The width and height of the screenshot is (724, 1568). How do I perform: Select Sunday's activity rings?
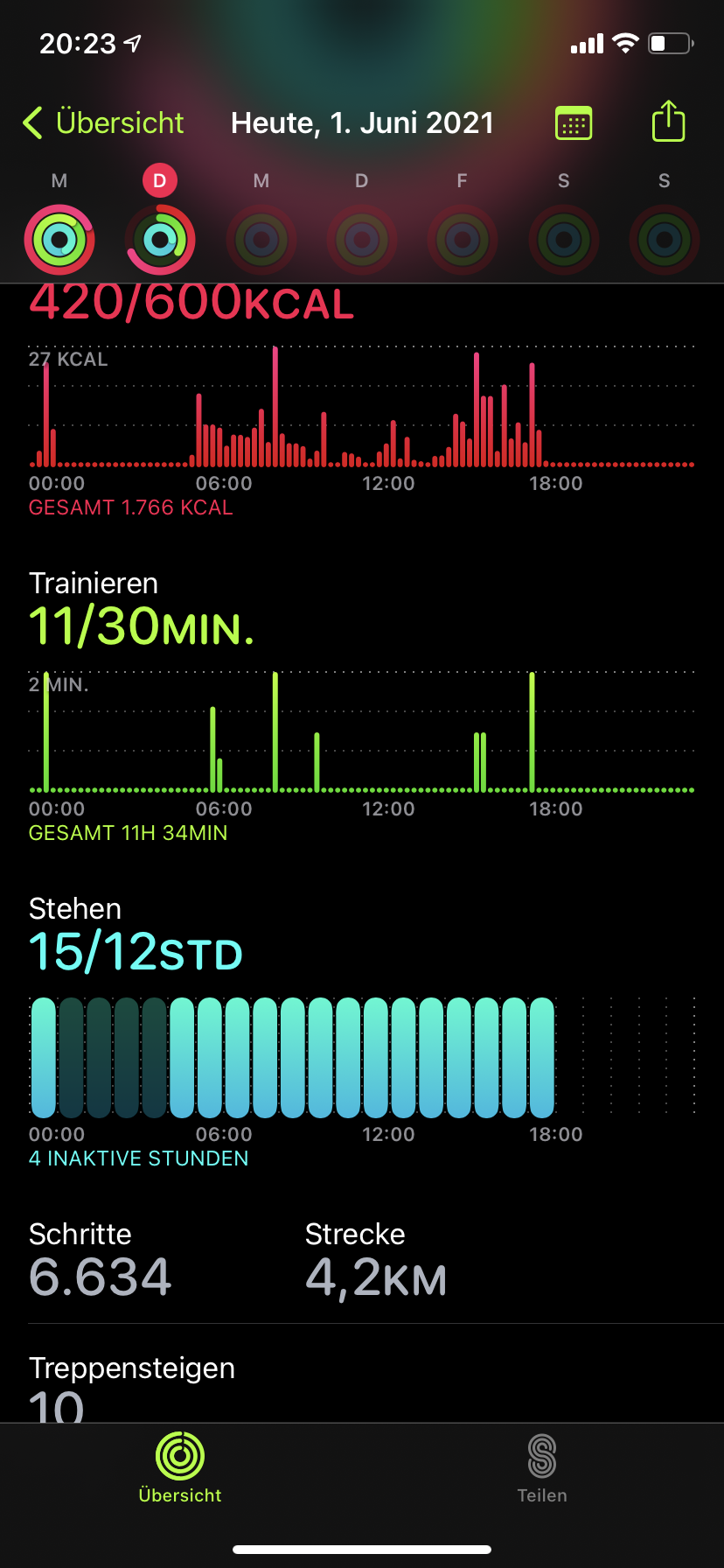click(665, 240)
